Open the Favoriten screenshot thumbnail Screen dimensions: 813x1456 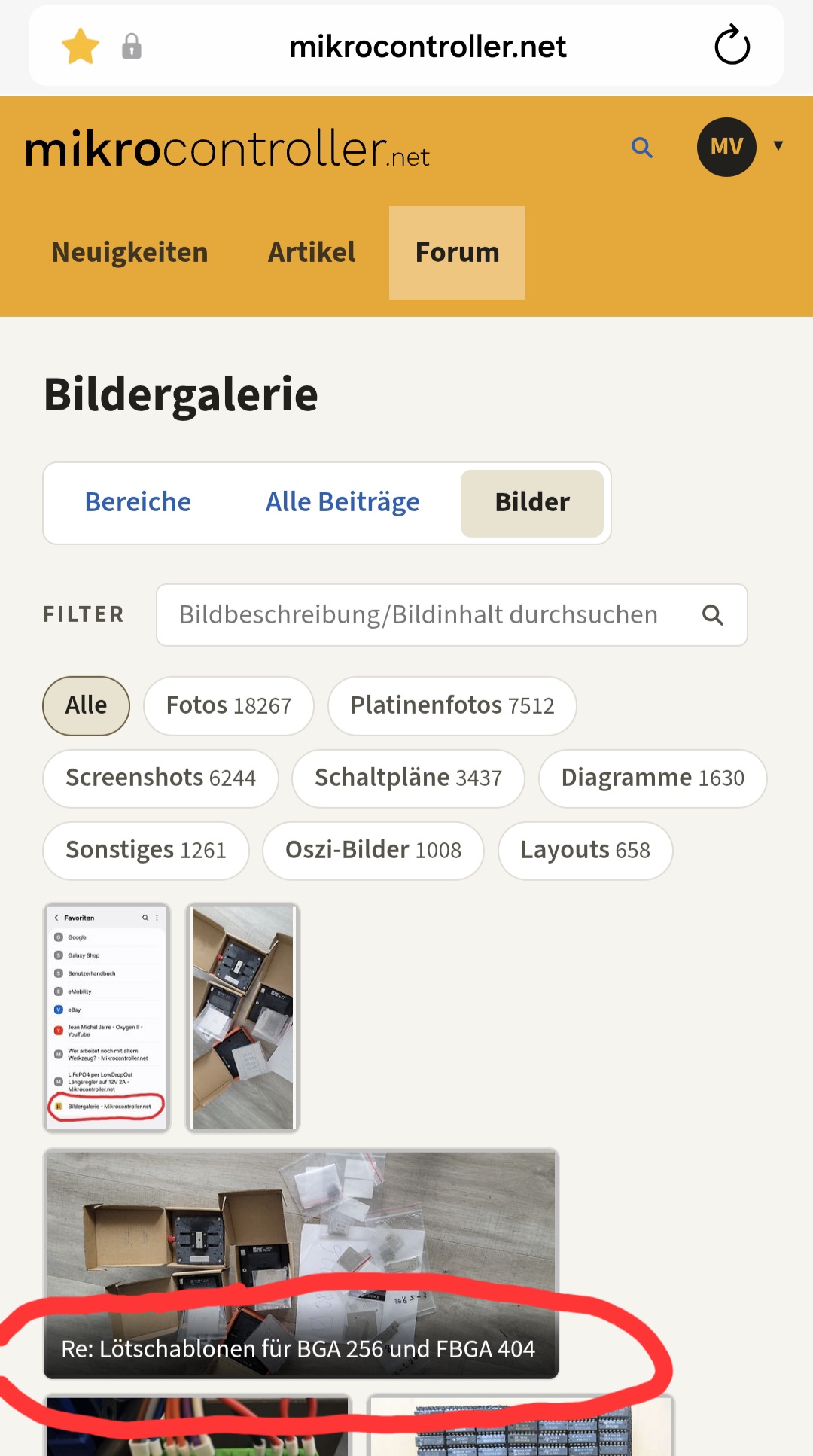(x=107, y=1018)
